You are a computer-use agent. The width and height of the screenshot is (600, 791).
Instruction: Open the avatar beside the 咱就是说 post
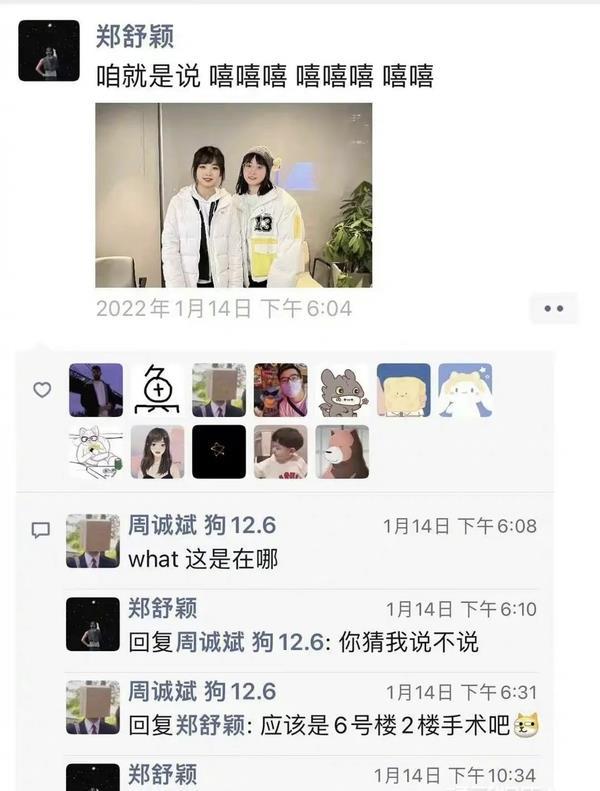(49, 50)
